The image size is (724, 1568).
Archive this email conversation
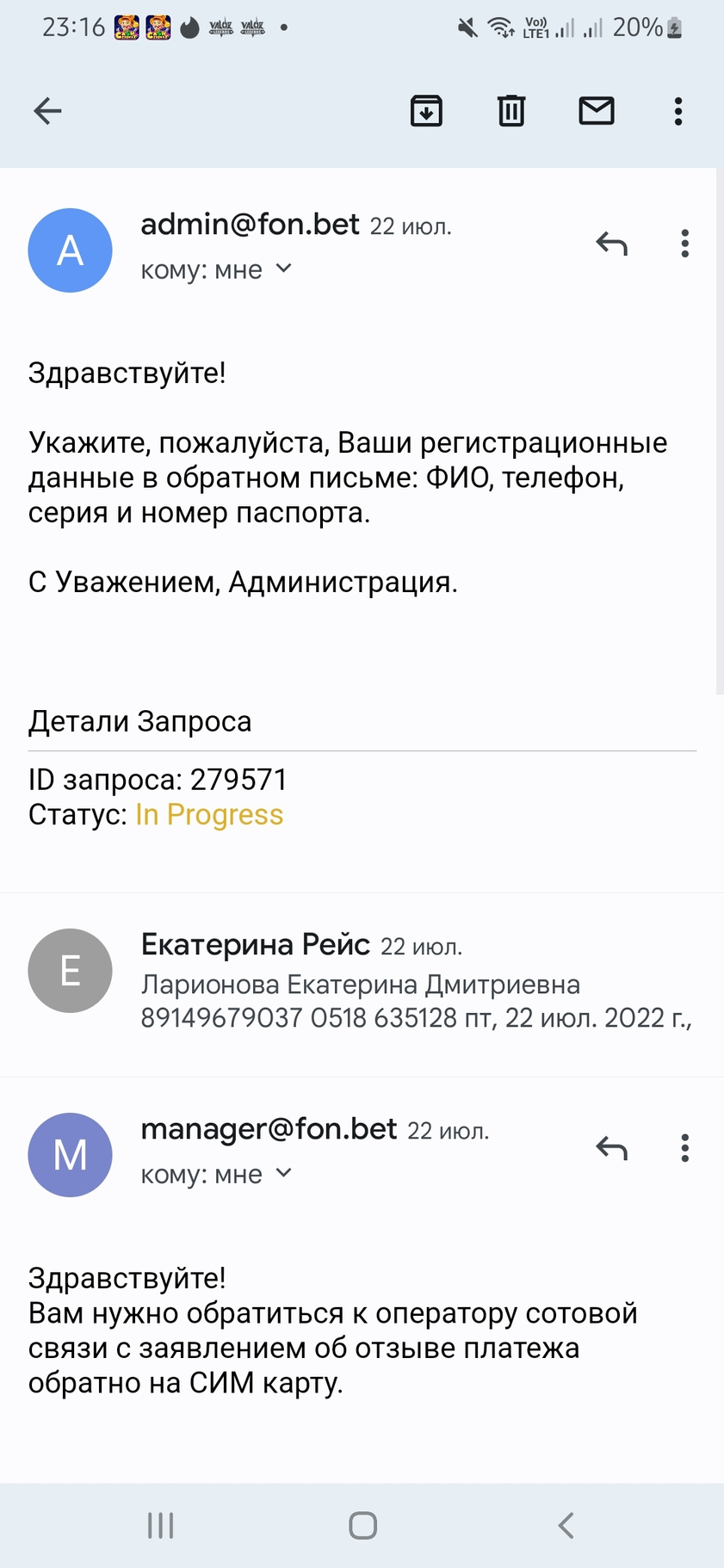point(426,111)
